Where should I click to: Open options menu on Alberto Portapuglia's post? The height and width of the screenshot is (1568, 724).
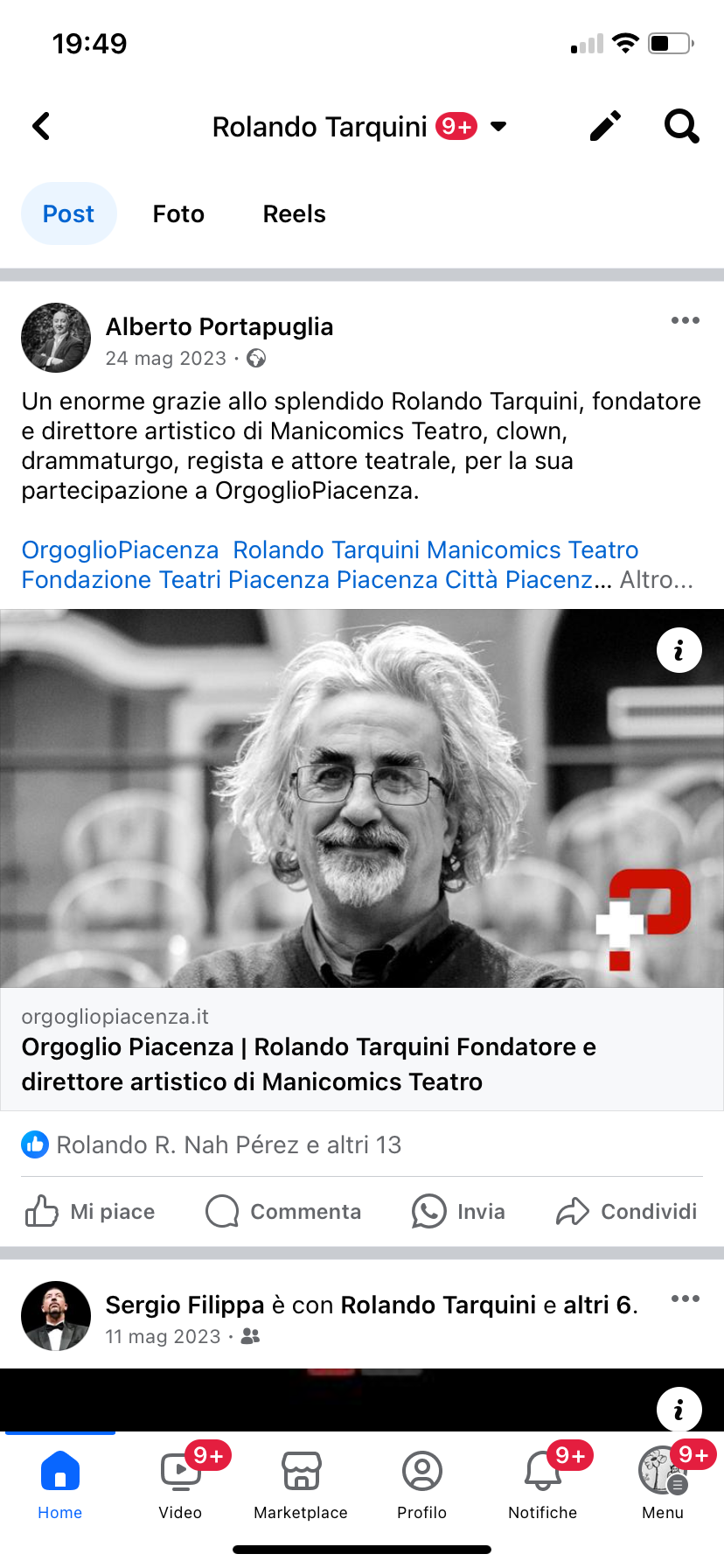[685, 320]
